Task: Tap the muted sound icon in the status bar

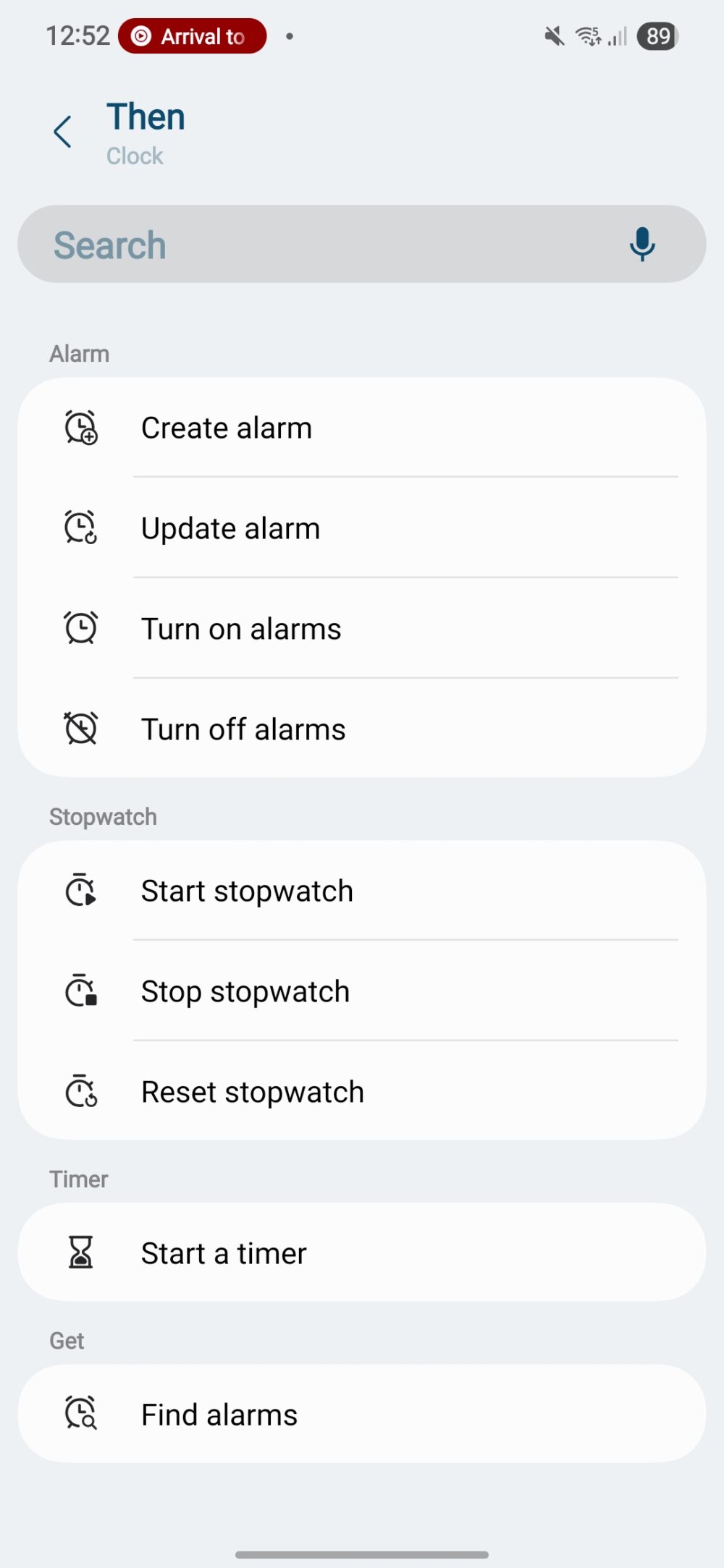Action: [552, 35]
